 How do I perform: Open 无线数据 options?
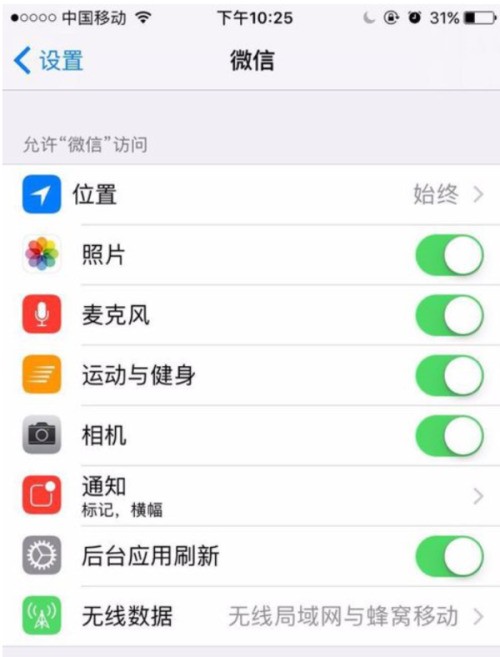coord(251,616)
